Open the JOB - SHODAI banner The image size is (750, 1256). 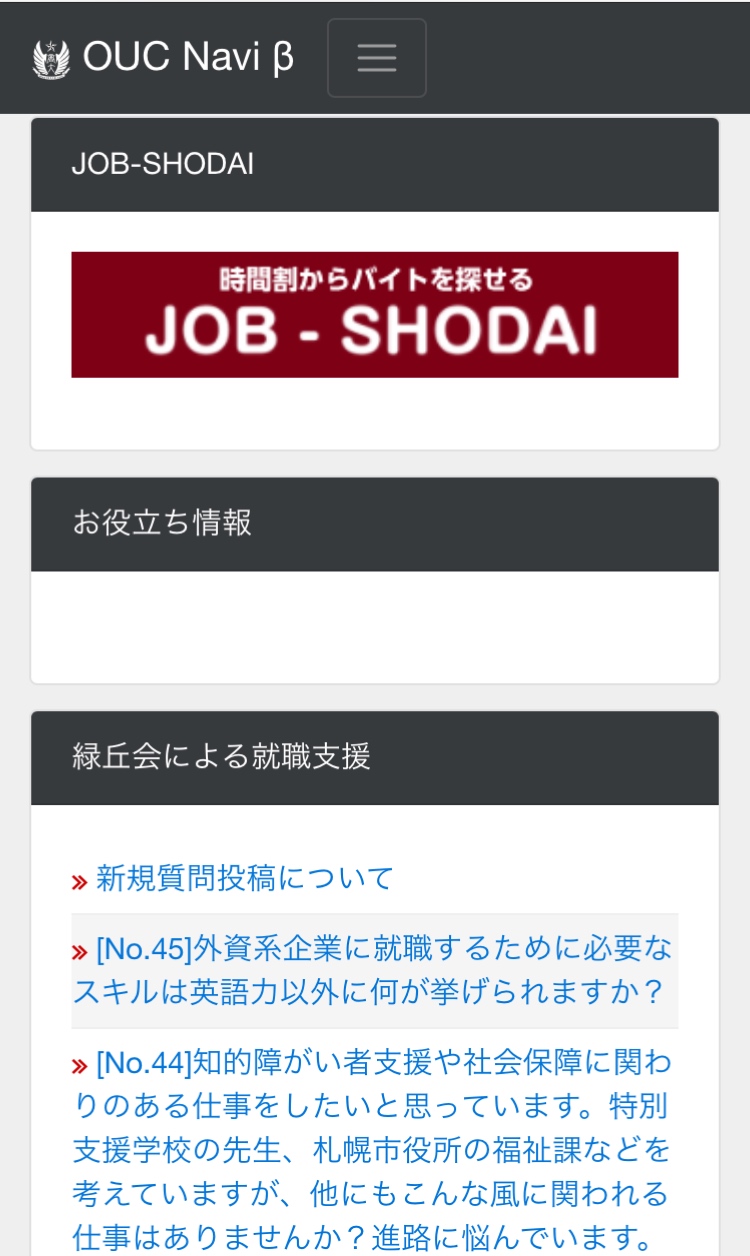(374, 314)
